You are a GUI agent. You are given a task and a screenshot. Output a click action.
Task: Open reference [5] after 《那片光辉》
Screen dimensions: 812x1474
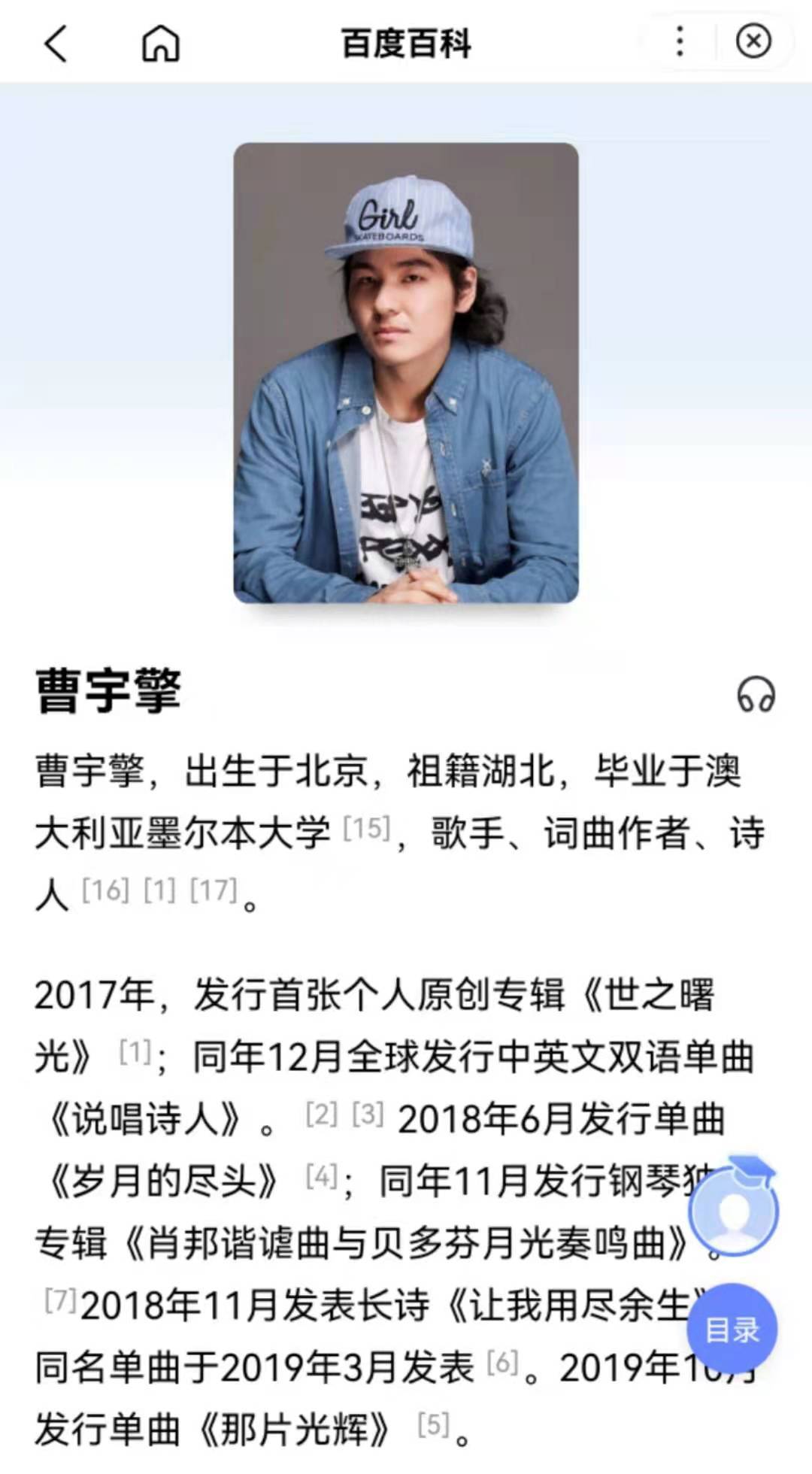433,1425
